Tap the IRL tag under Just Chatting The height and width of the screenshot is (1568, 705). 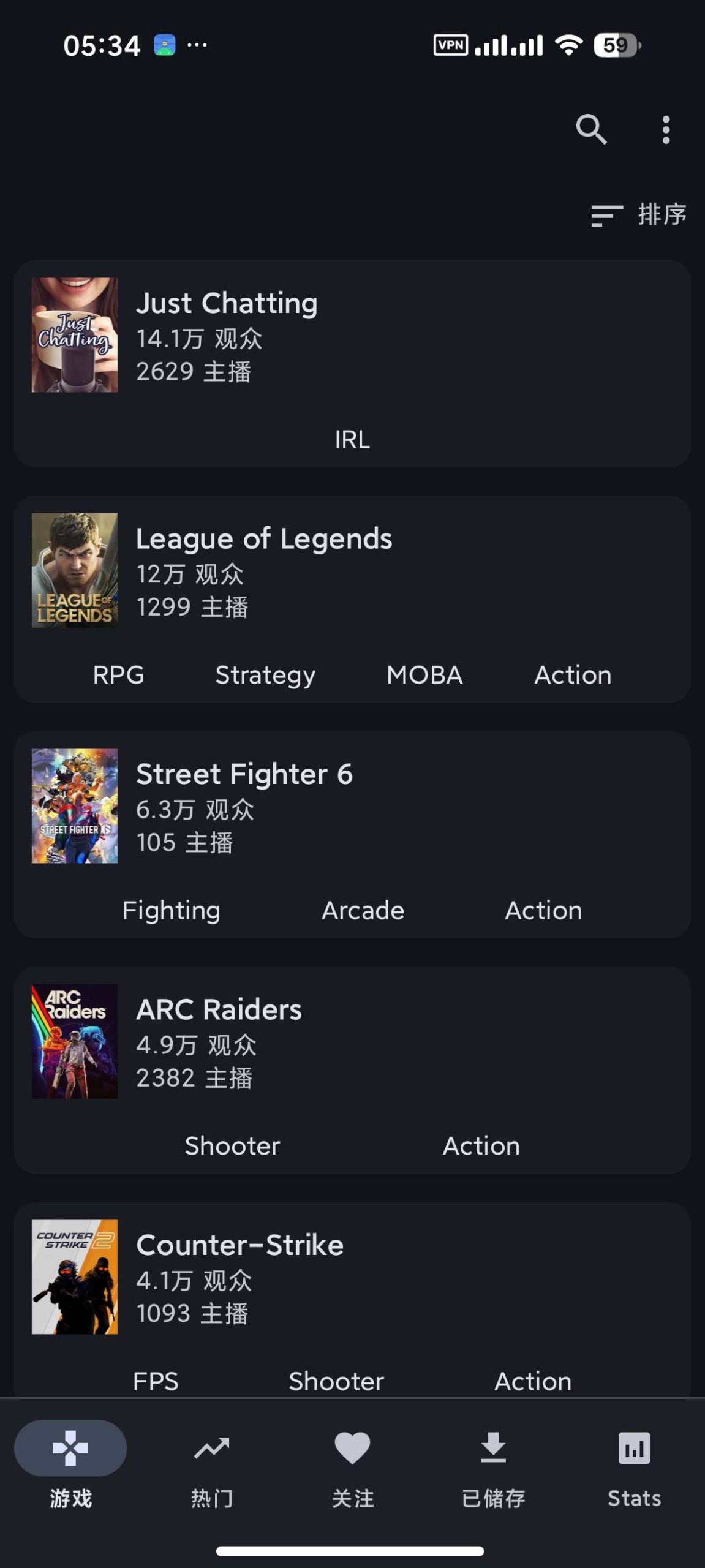pyautogui.click(x=352, y=439)
